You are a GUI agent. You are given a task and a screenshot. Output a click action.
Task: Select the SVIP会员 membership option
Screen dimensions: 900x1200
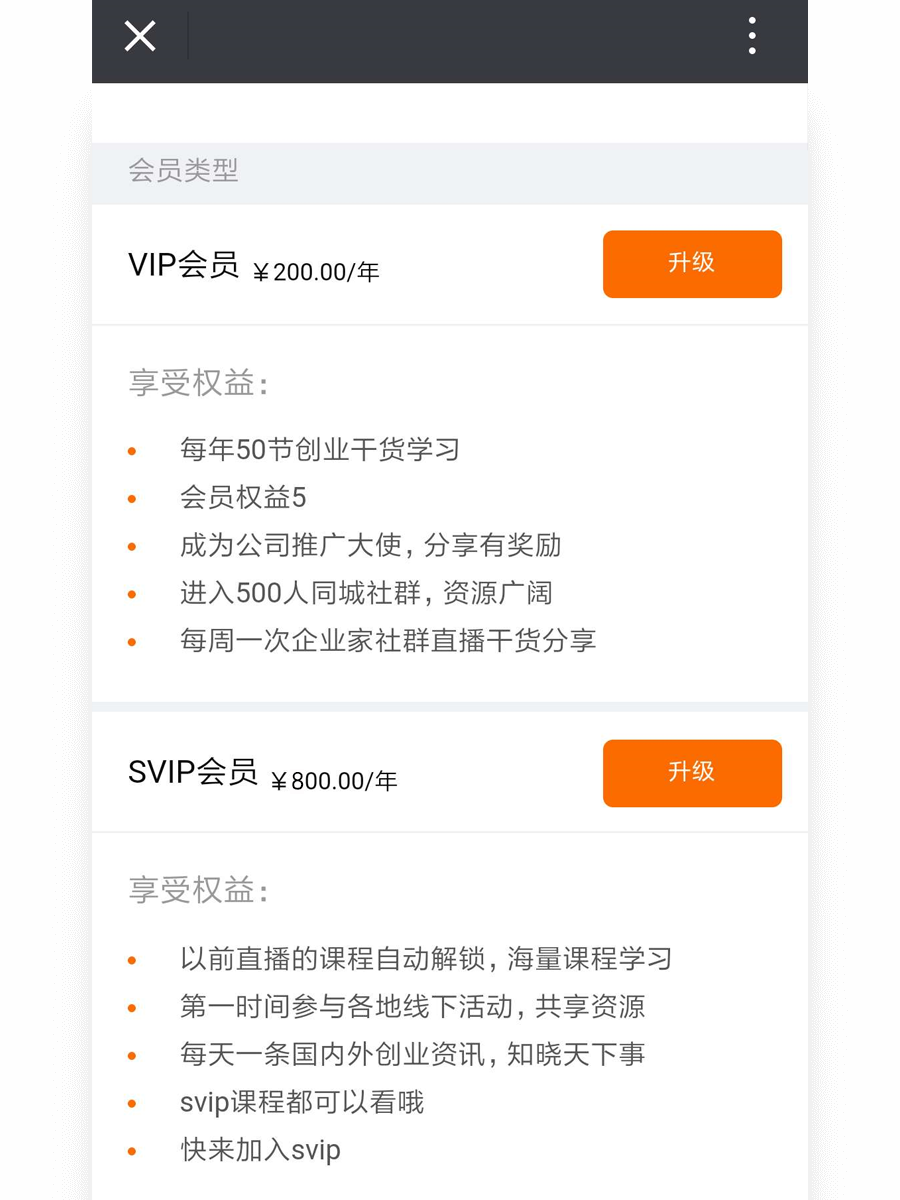click(193, 770)
